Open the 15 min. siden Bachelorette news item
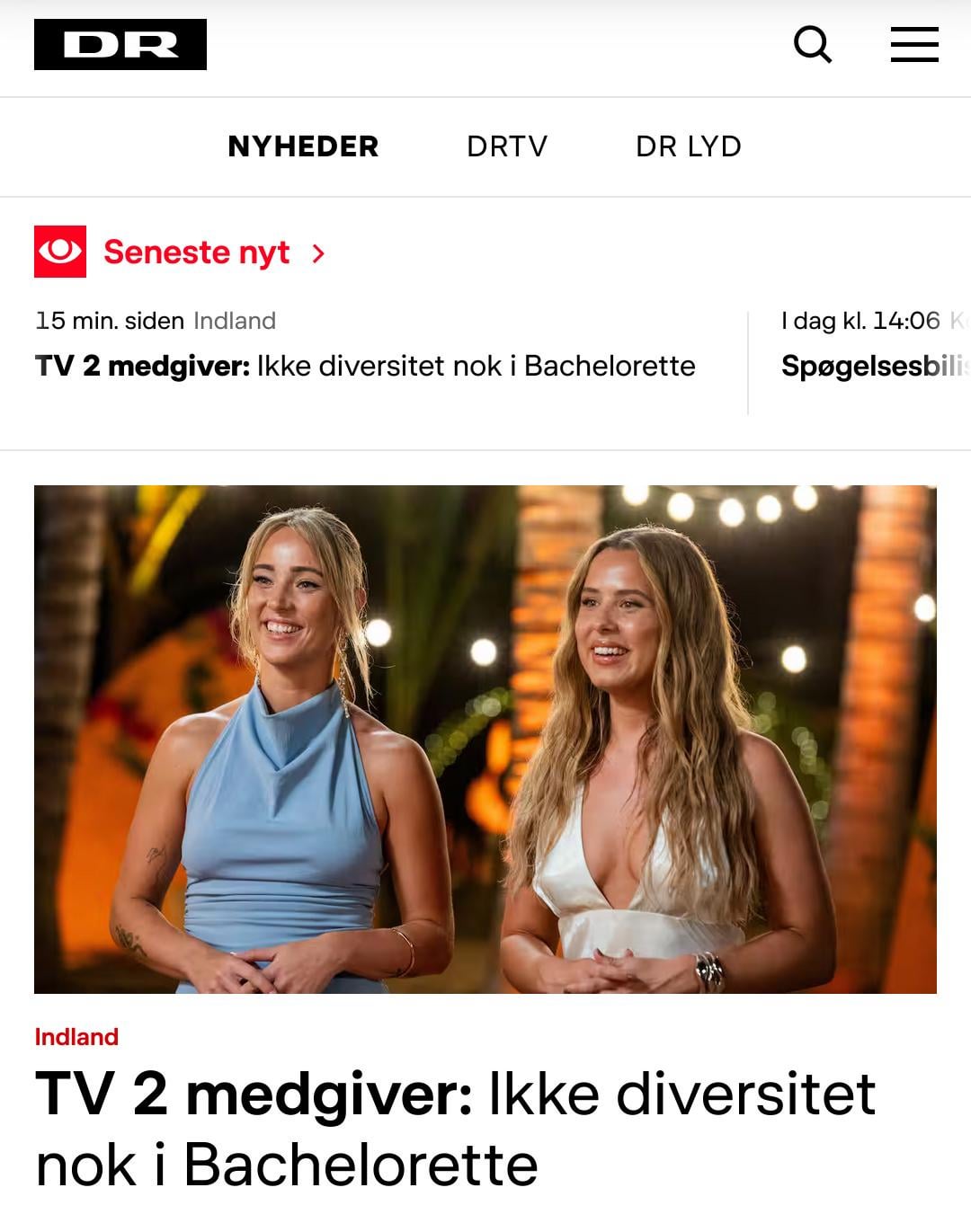The image size is (971, 1232). click(x=365, y=366)
